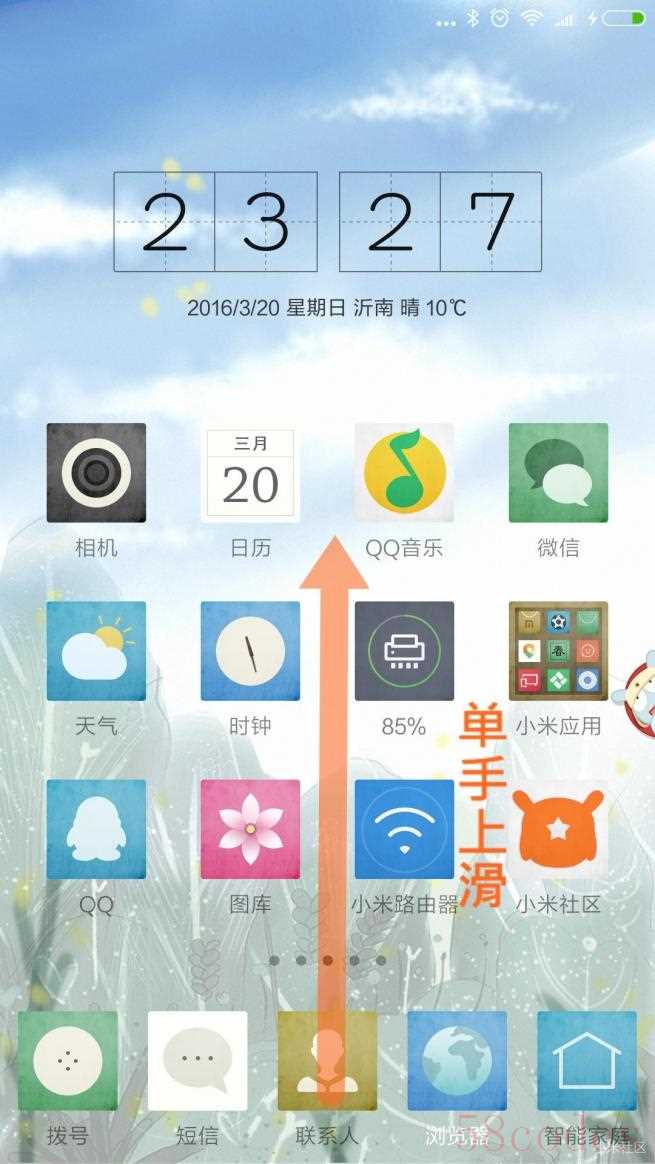This screenshot has height=1164, width=655.
Task: Open 智能家庭 smart home app
Action: pos(587,1060)
